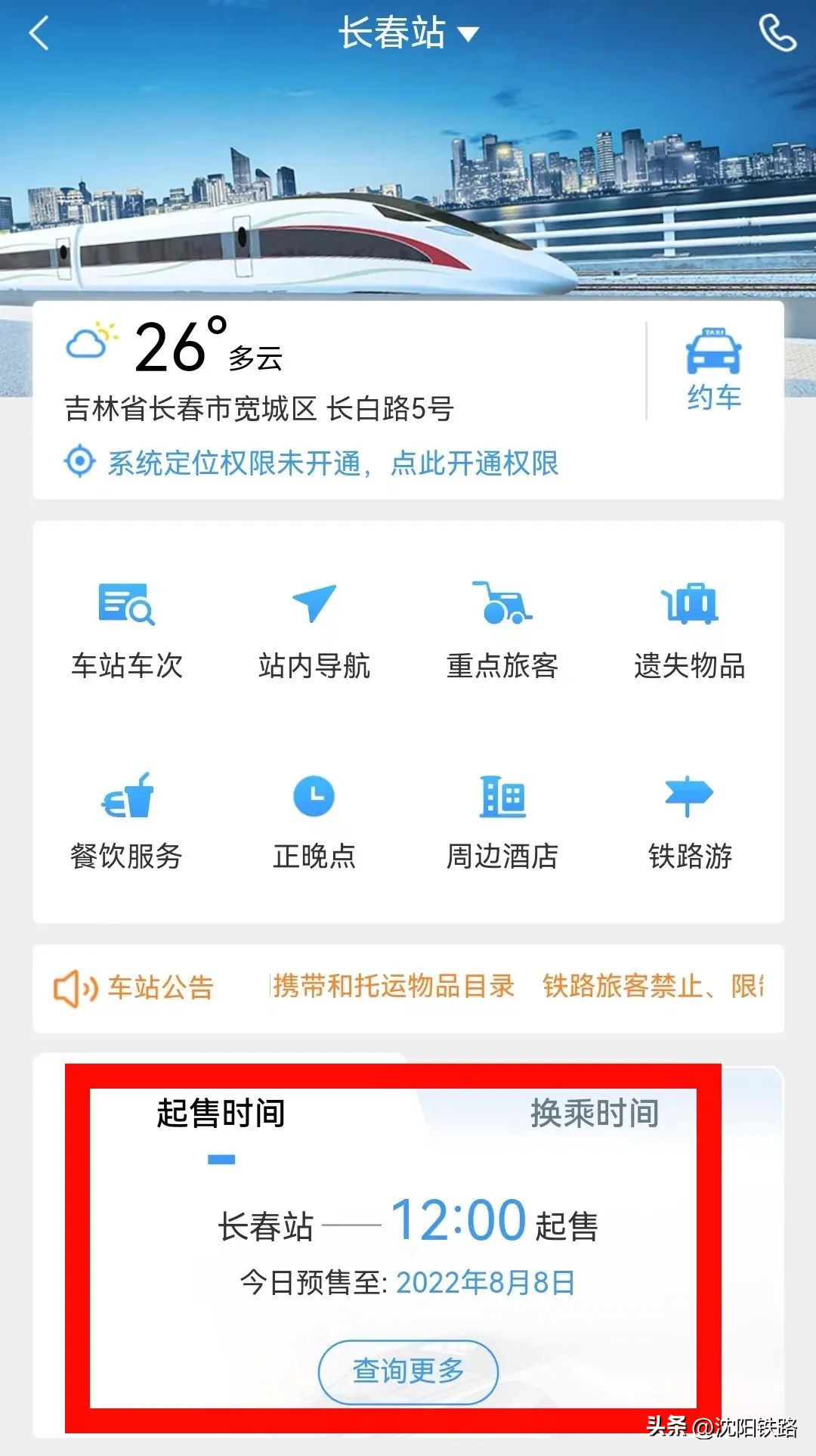816x1456 pixels.
Task: Open the 长春站 station selector dropdown
Action: pyautogui.click(x=408, y=32)
